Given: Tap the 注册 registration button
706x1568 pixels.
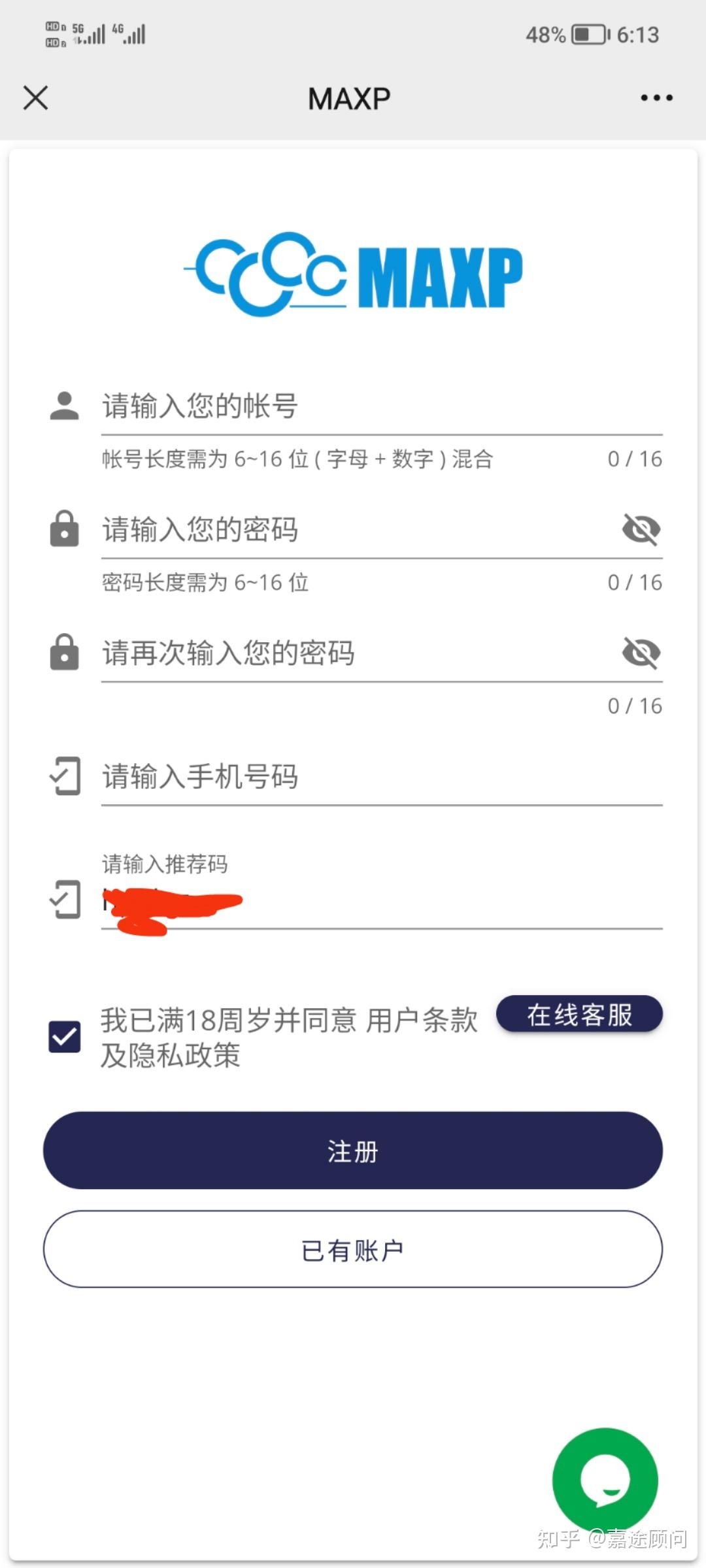Looking at the screenshot, I should point(353,1150).
